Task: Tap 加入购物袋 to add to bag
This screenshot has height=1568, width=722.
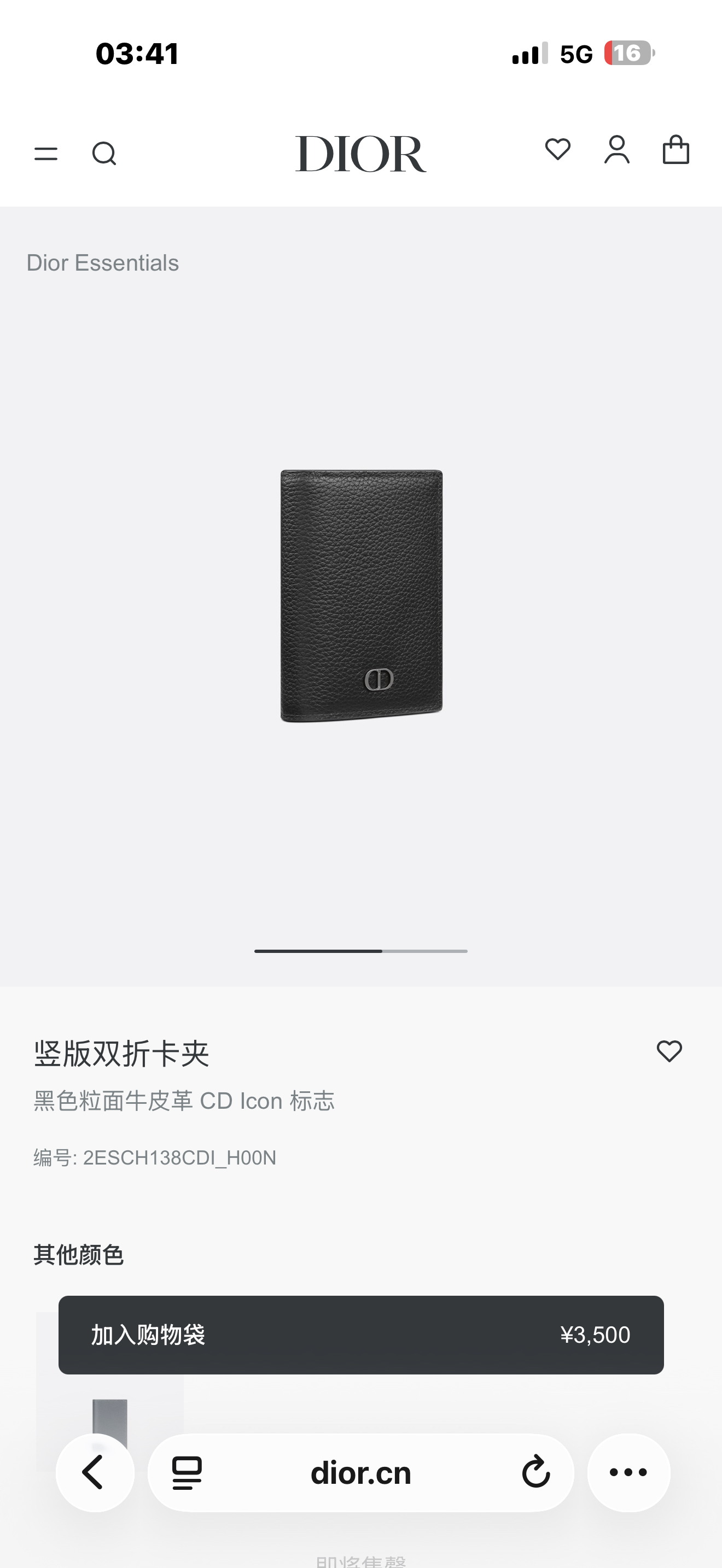Action: [360, 1334]
